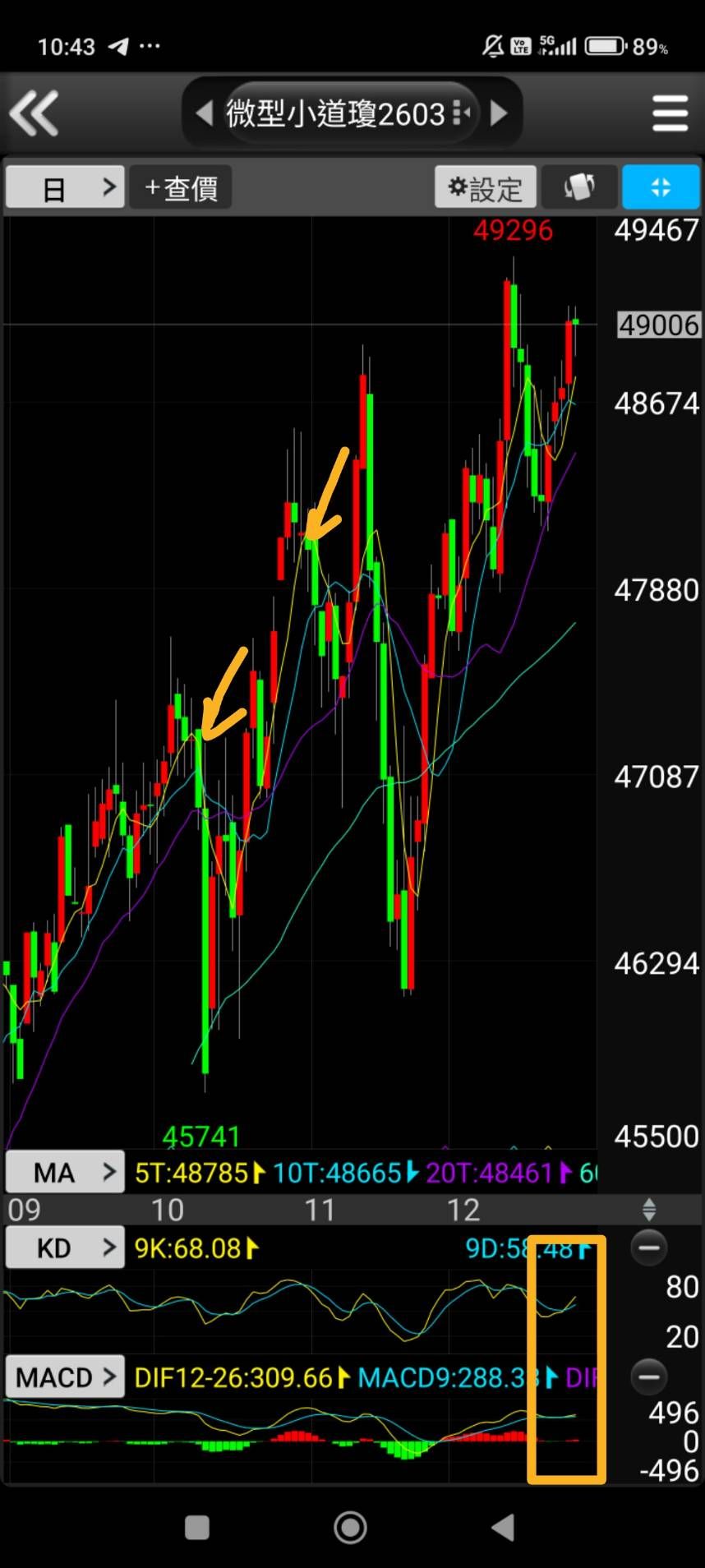The height and width of the screenshot is (1568, 705).
Task: Switch to the previous contract
Action: tap(205, 113)
